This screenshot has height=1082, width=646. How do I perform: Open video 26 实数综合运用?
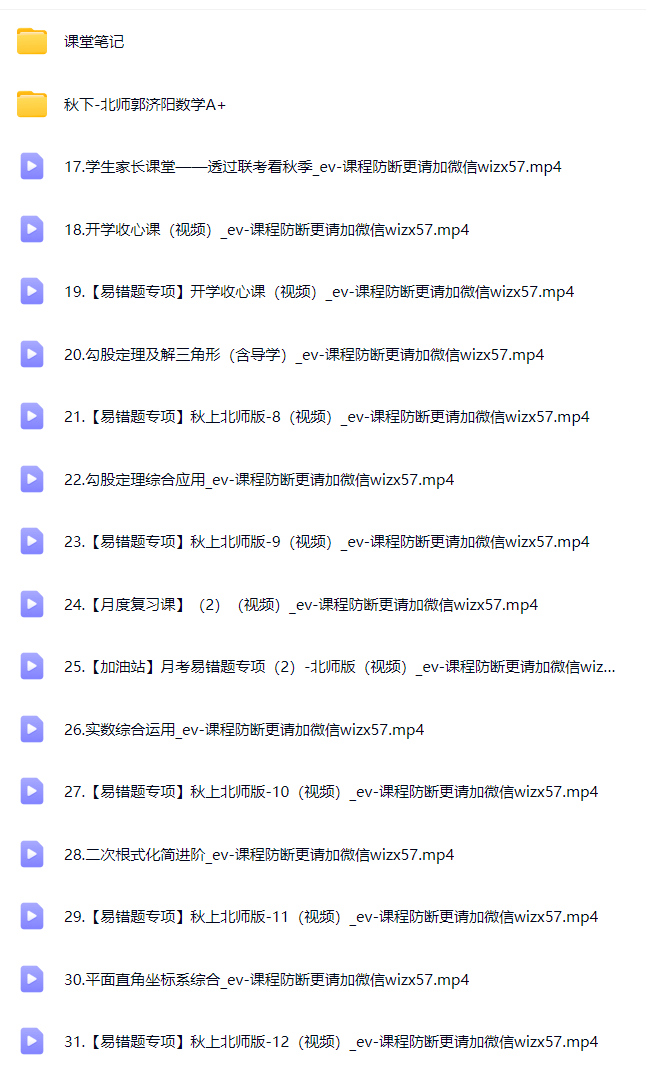[243, 729]
